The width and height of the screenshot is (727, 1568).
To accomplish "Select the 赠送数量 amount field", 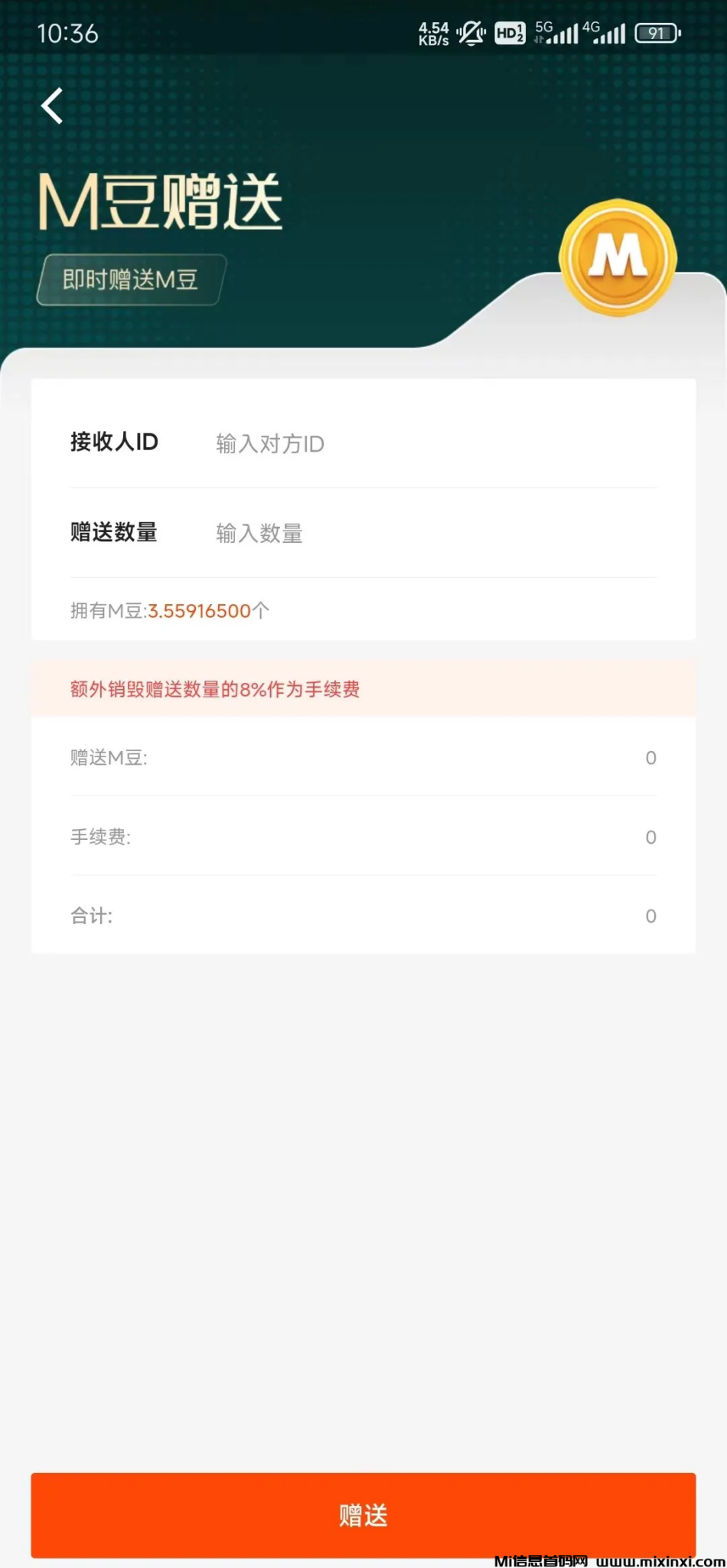I will pyautogui.click(x=429, y=533).
